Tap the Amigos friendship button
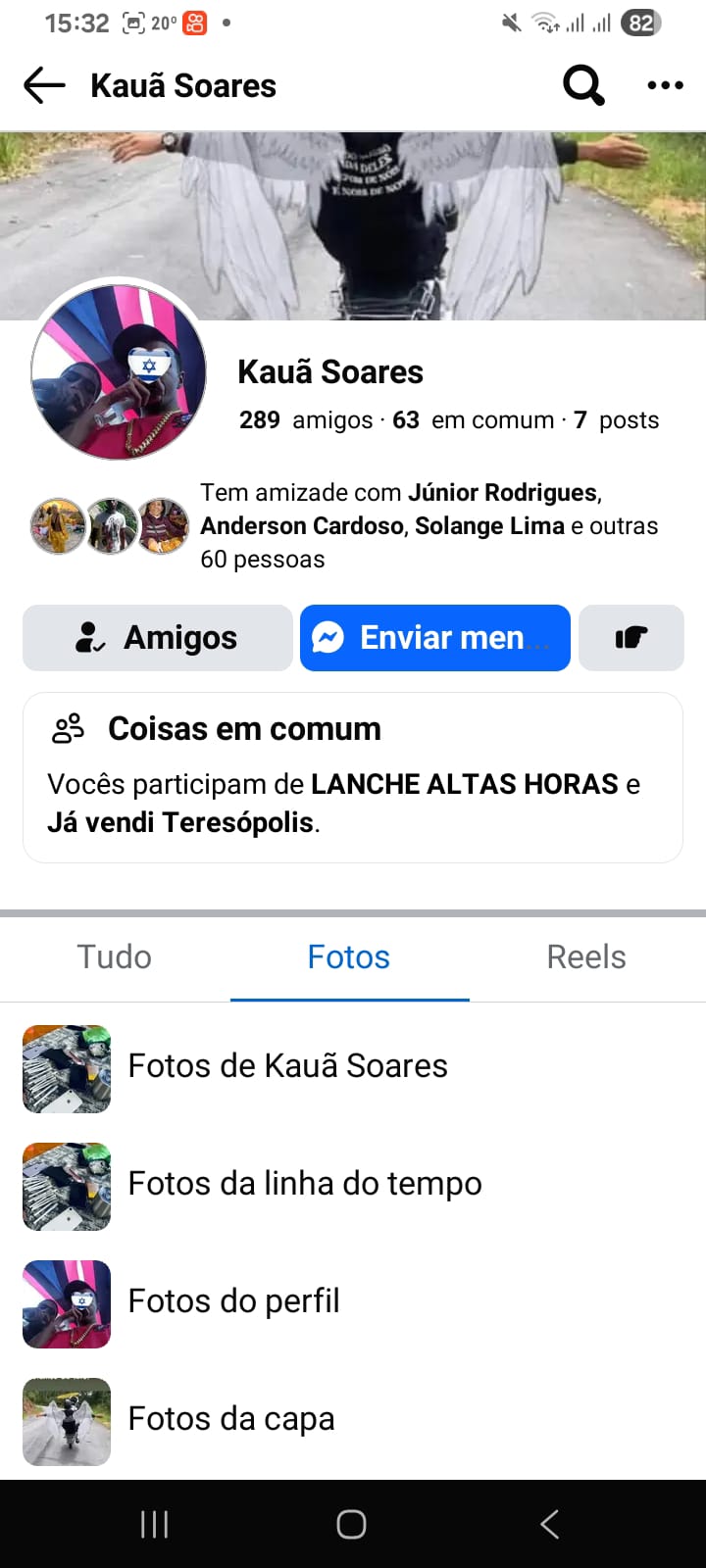706x1568 pixels. point(158,638)
